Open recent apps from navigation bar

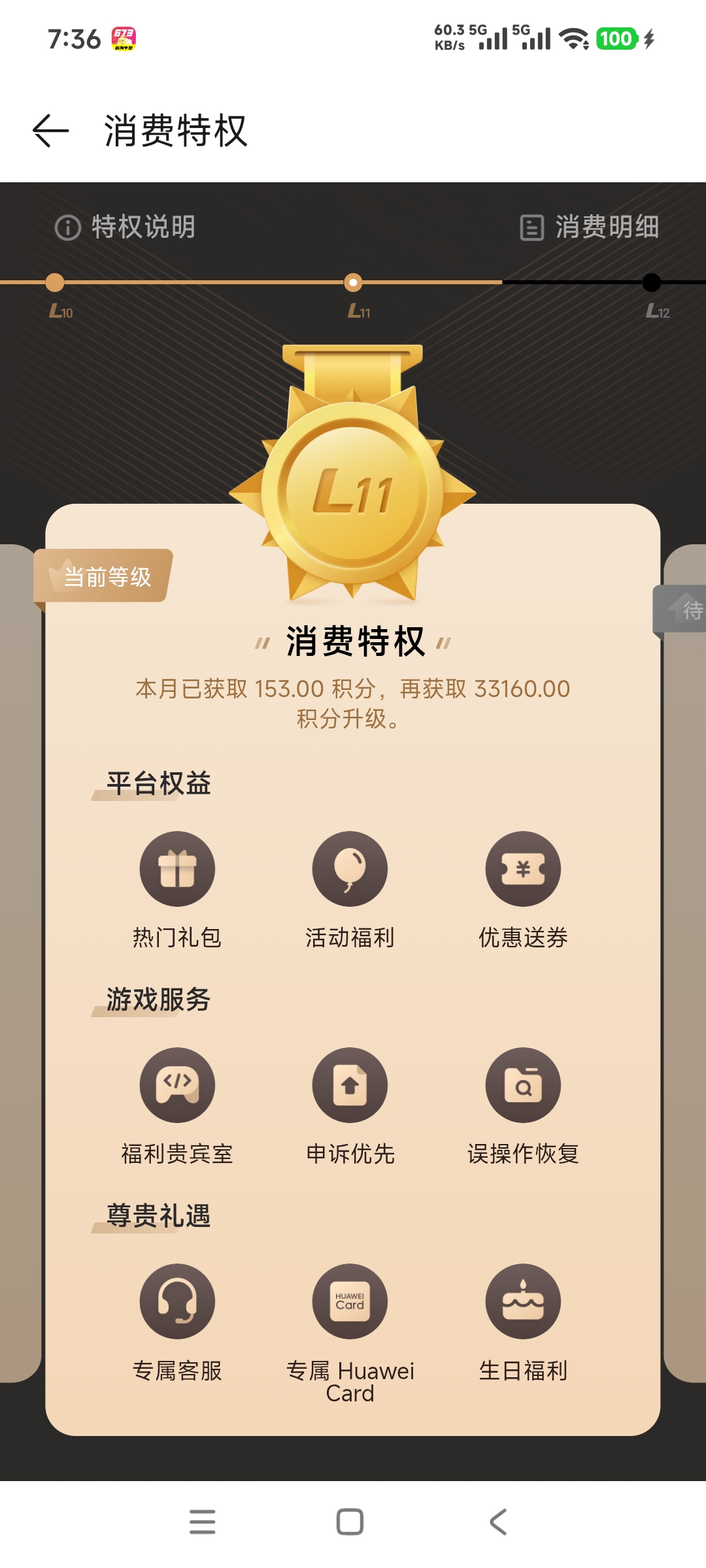[x=202, y=1522]
